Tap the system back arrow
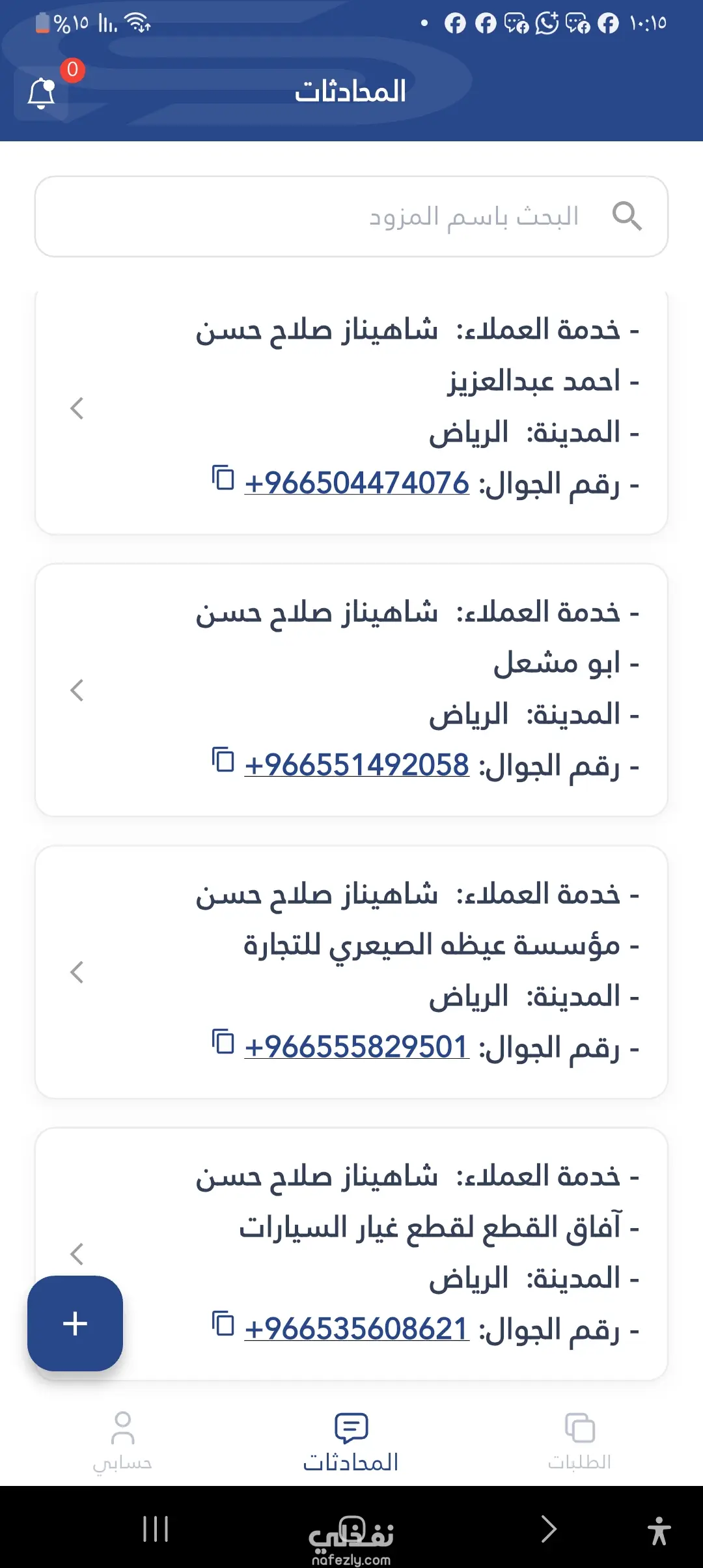 pos(549,1529)
